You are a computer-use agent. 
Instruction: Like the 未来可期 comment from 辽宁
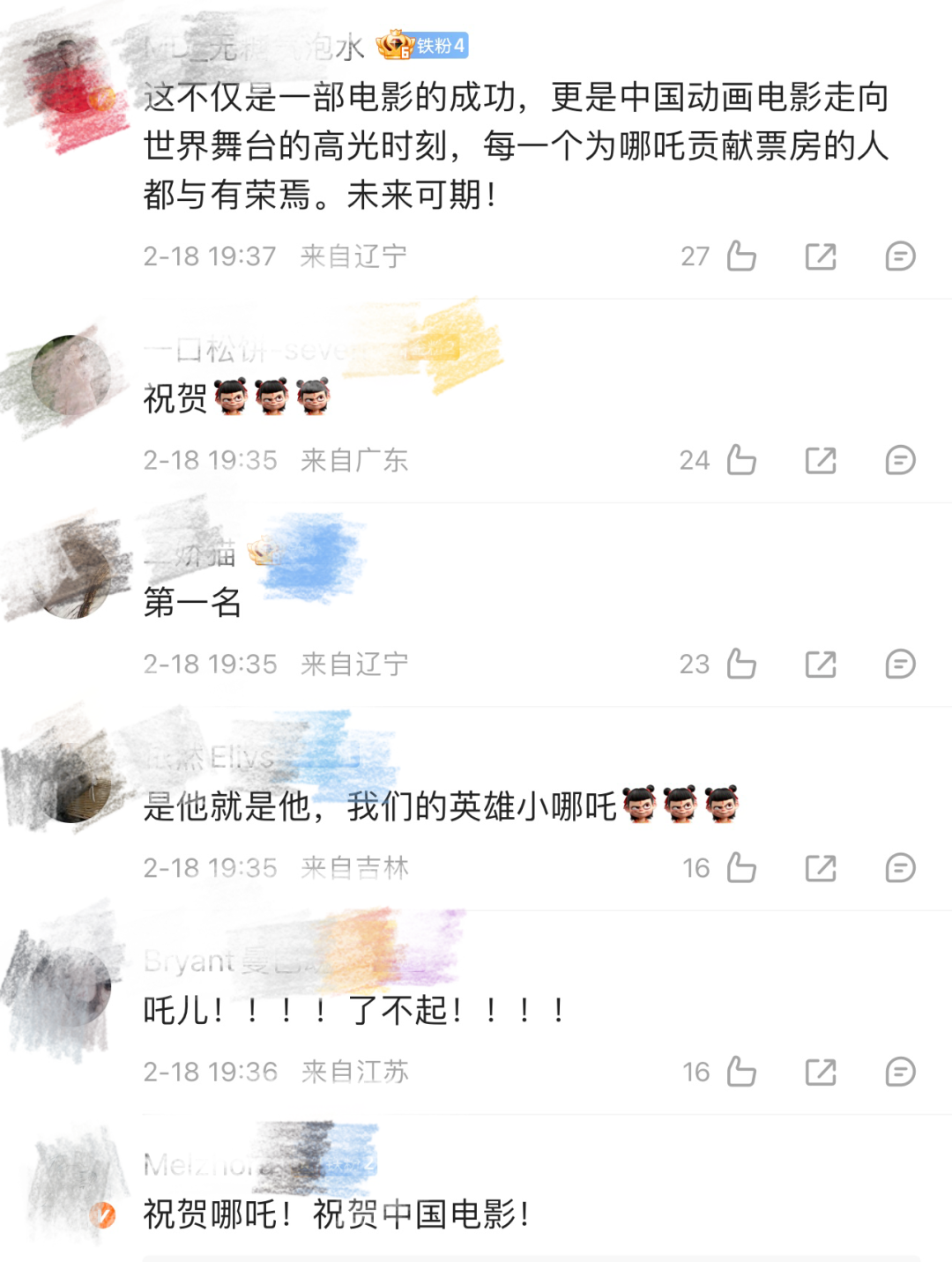tap(741, 256)
